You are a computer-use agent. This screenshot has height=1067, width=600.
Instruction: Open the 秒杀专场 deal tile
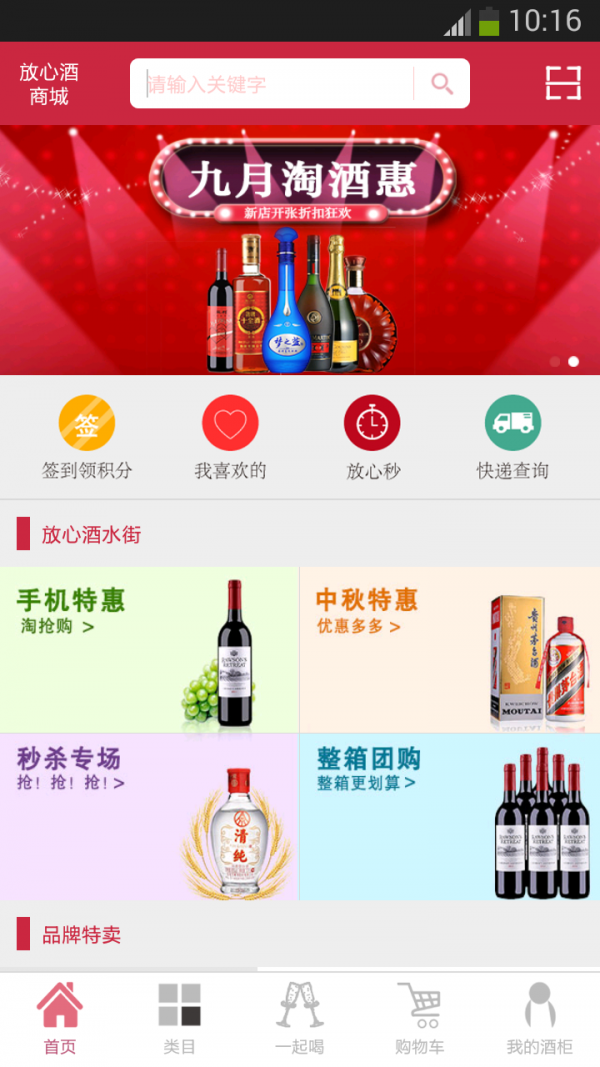[x=150, y=816]
